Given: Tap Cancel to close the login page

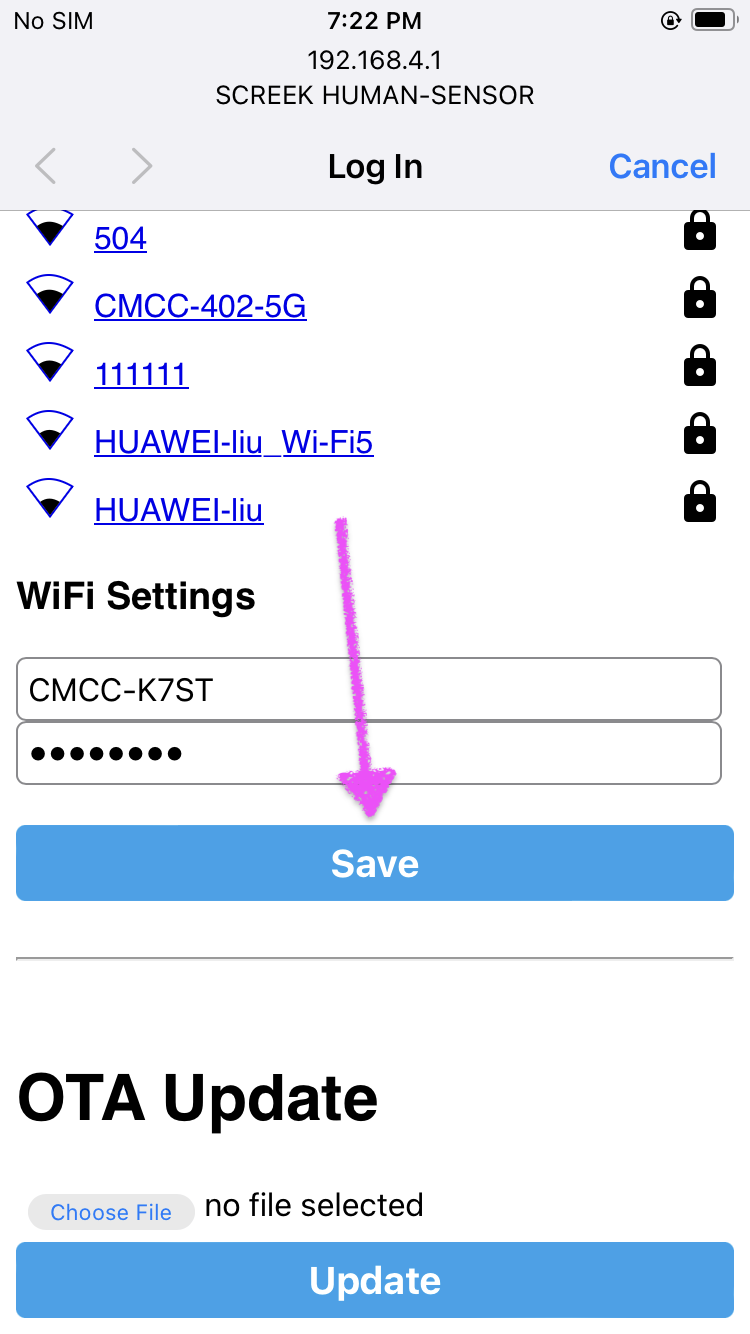Looking at the screenshot, I should coord(662,166).
